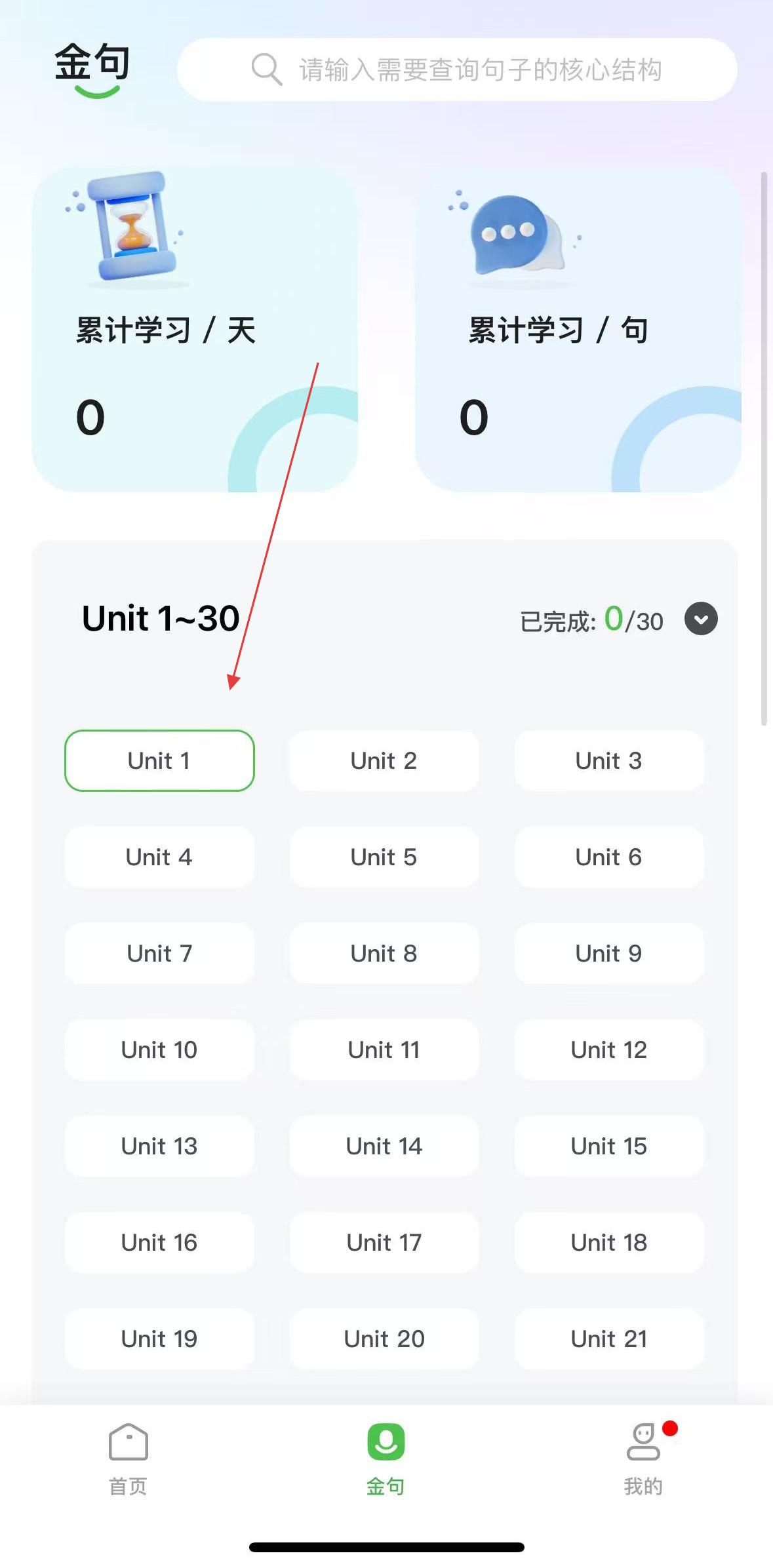The height and width of the screenshot is (1568, 773).
Task: Open Unit 3
Action: (x=609, y=760)
